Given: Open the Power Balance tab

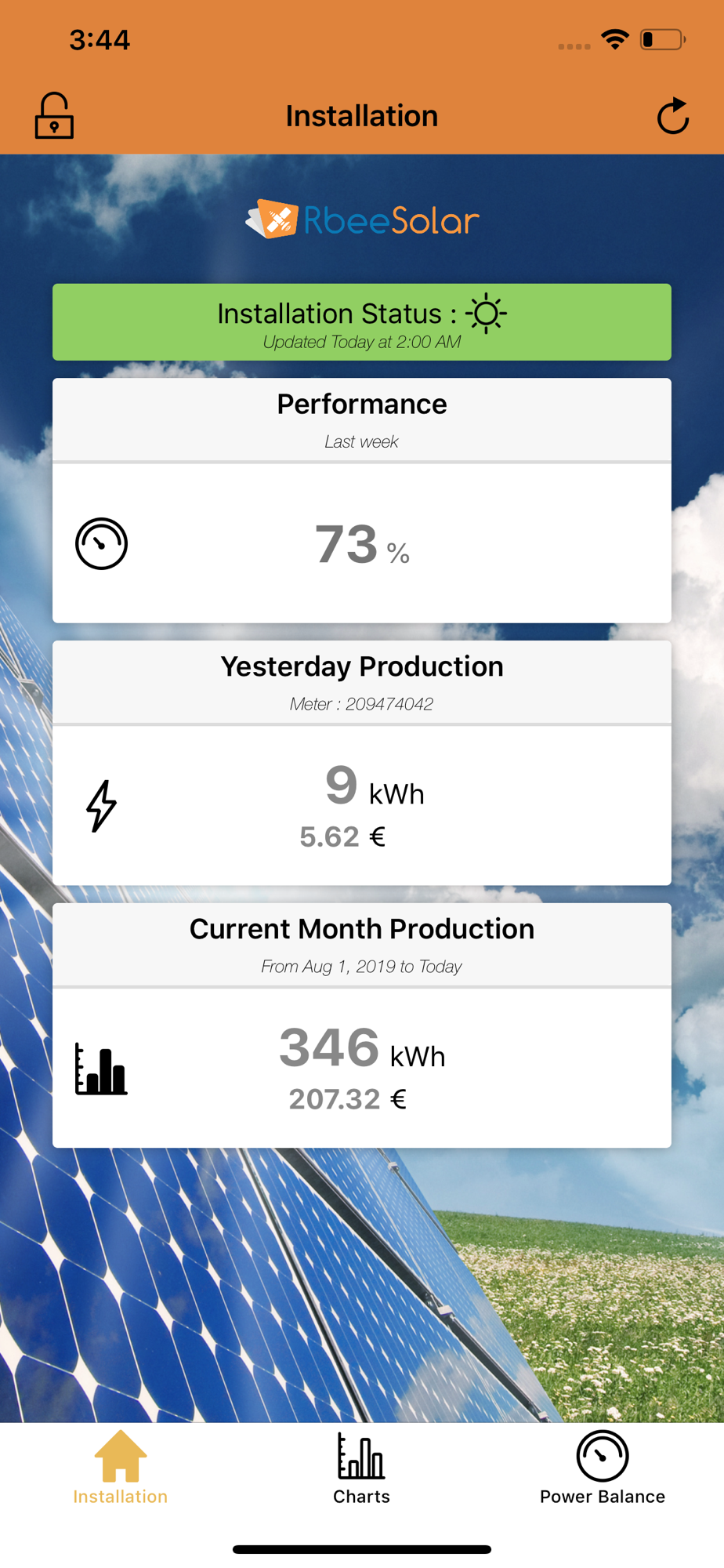Looking at the screenshot, I should (602, 1468).
